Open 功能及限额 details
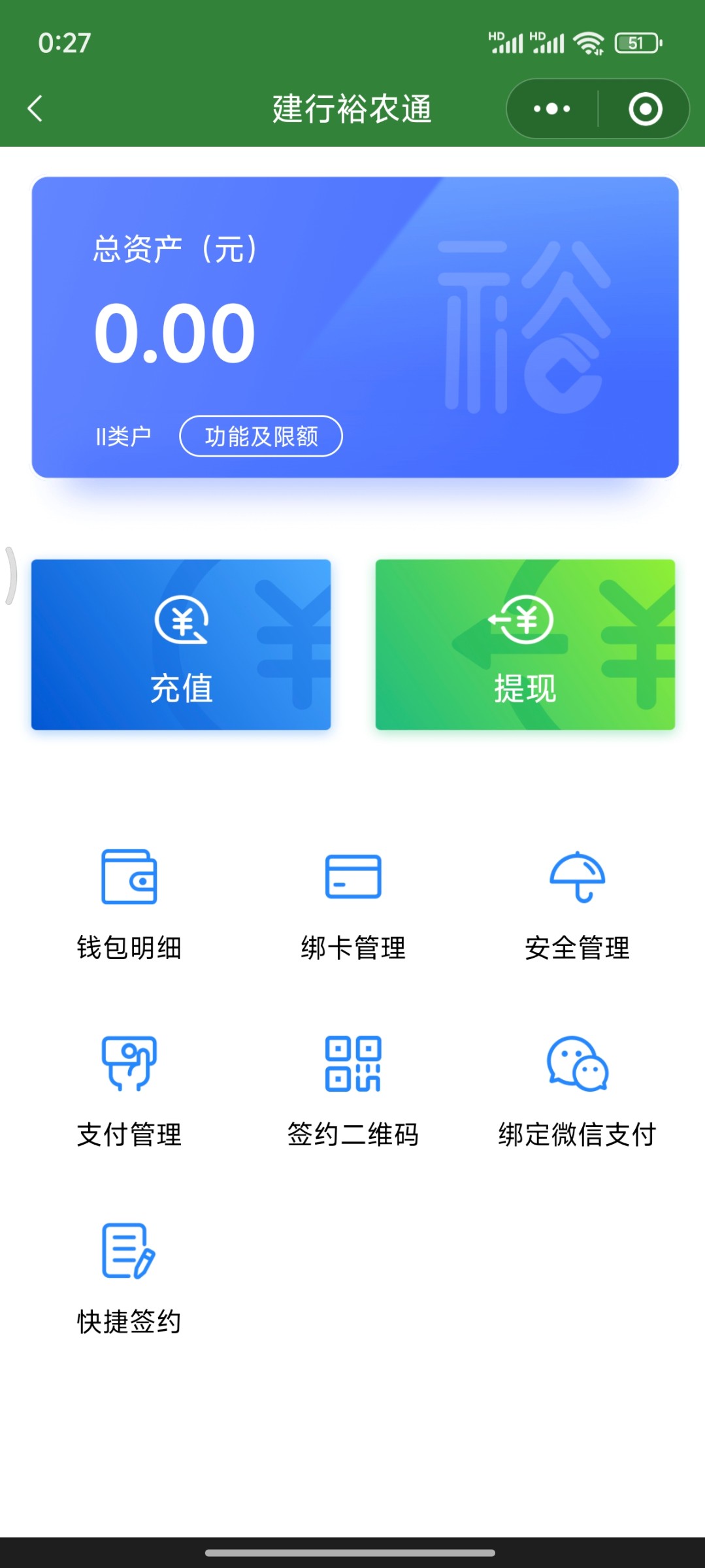Screen dimensions: 705x1568 pos(261,436)
